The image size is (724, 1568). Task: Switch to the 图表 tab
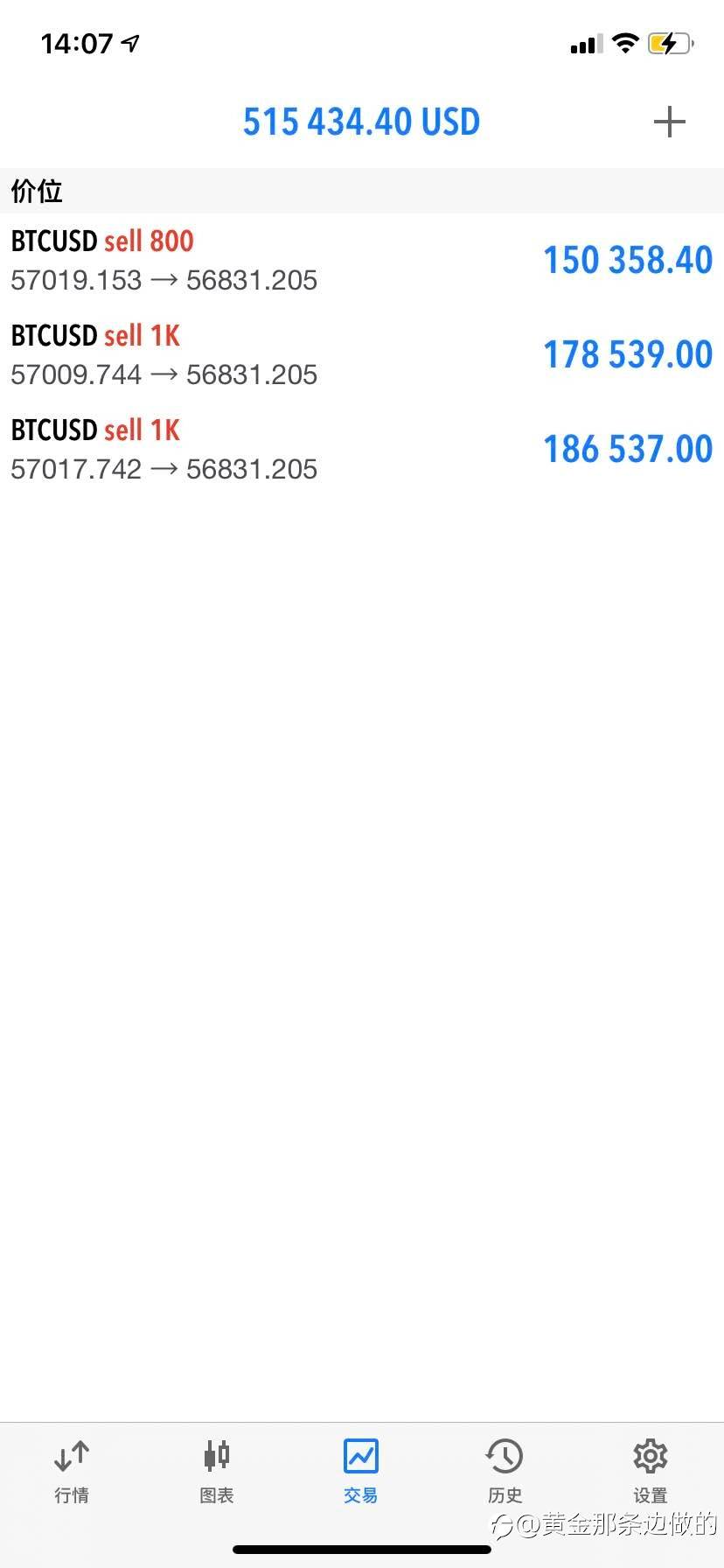click(217, 1472)
